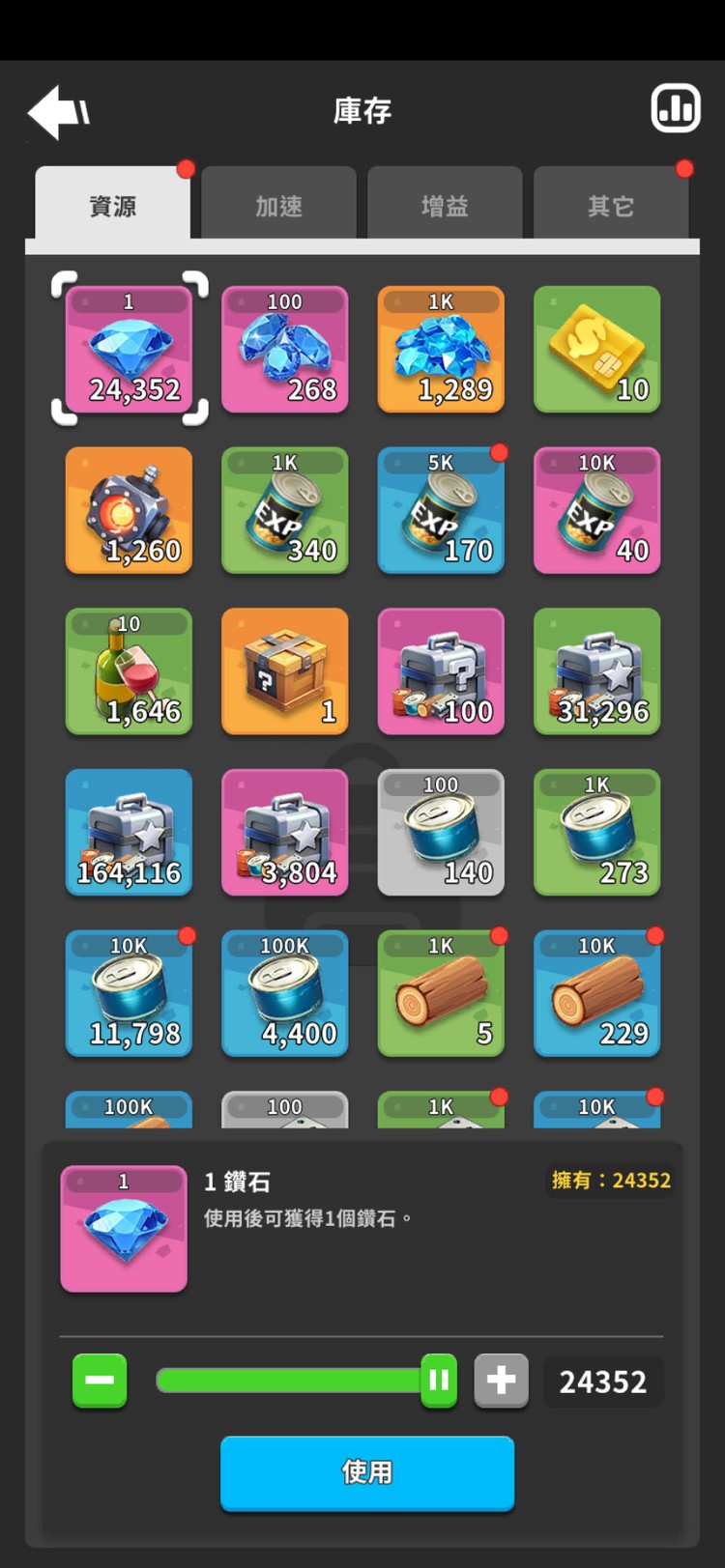The image size is (725, 1568).
Task: Select the 資源 tab
Action: pyautogui.click(x=112, y=204)
